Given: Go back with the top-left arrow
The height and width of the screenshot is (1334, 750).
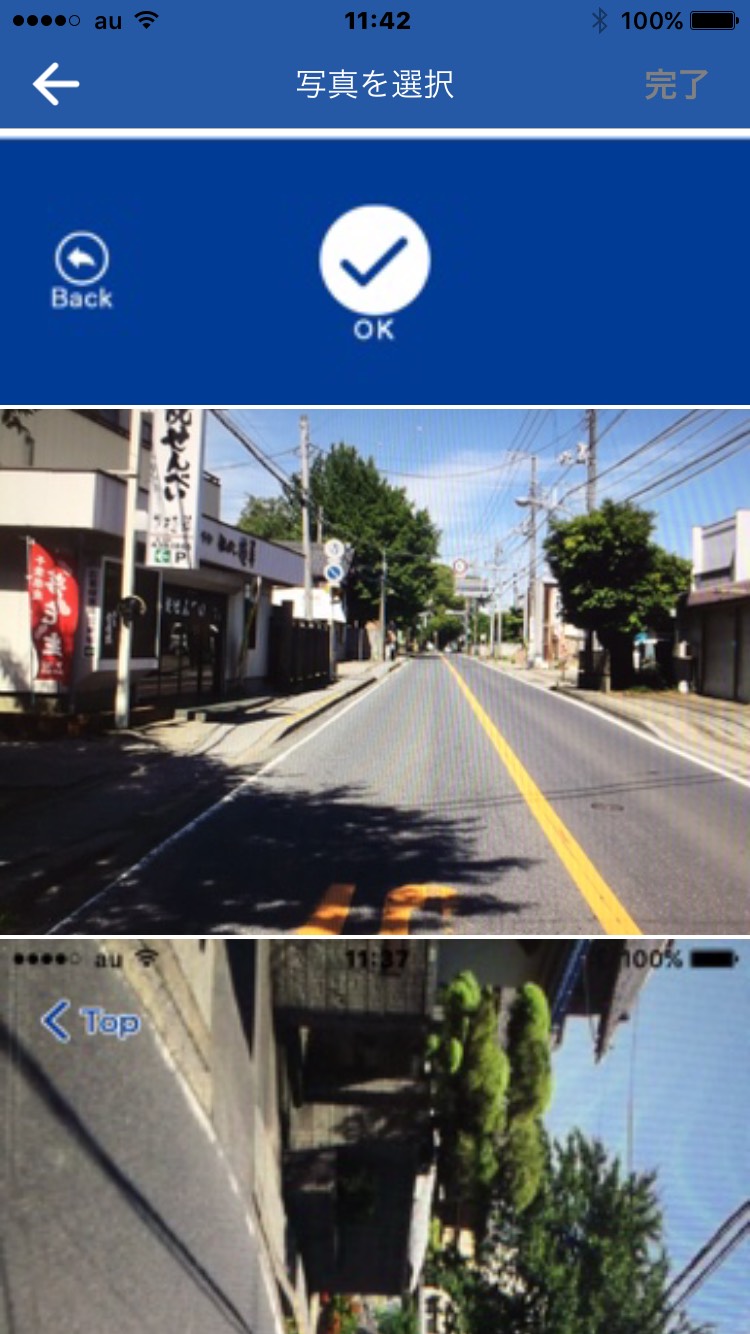Looking at the screenshot, I should coord(56,84).
